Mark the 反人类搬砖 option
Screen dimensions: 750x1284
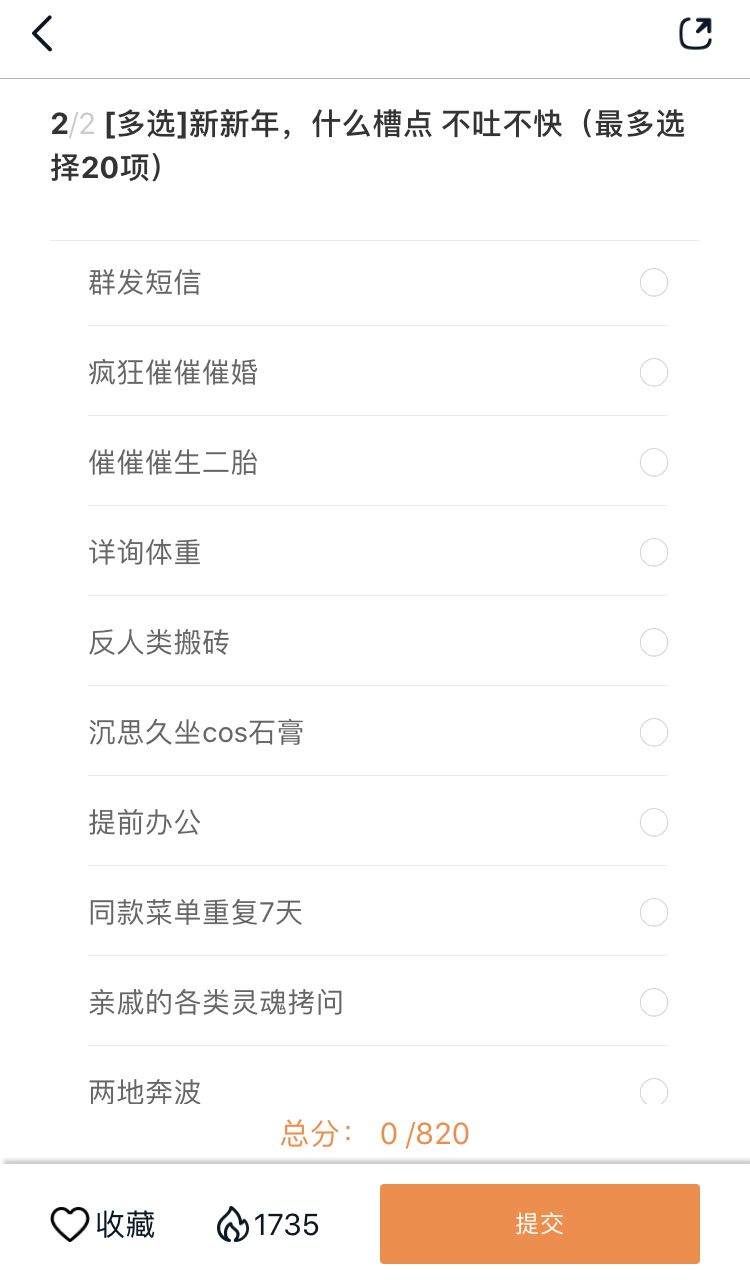pyautogui.click(x=378, y=643)
